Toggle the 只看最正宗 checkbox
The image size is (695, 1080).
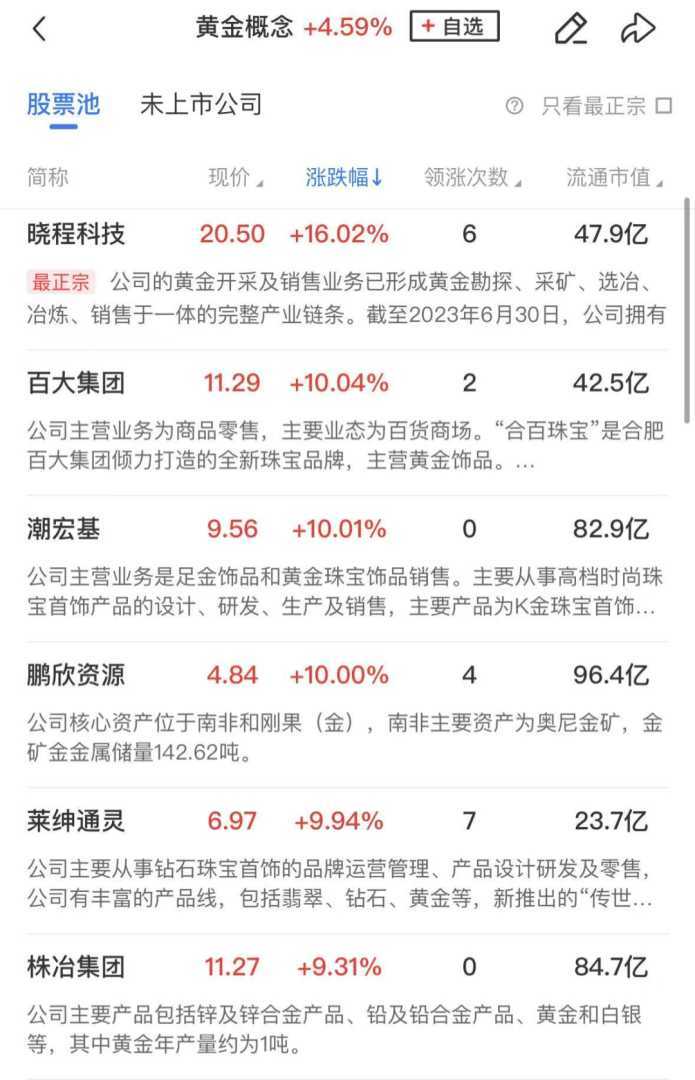click(x=664, y=105)
